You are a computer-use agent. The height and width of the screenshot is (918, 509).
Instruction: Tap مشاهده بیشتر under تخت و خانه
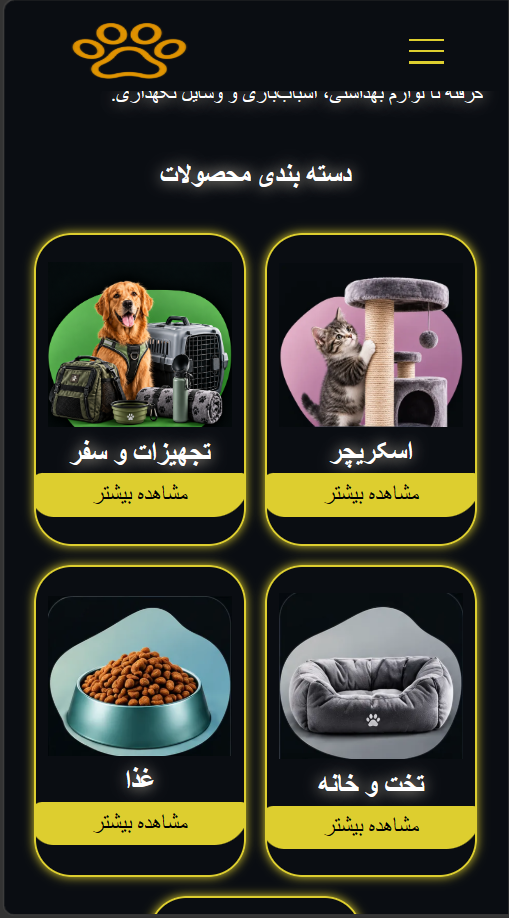tap(371, 827)
